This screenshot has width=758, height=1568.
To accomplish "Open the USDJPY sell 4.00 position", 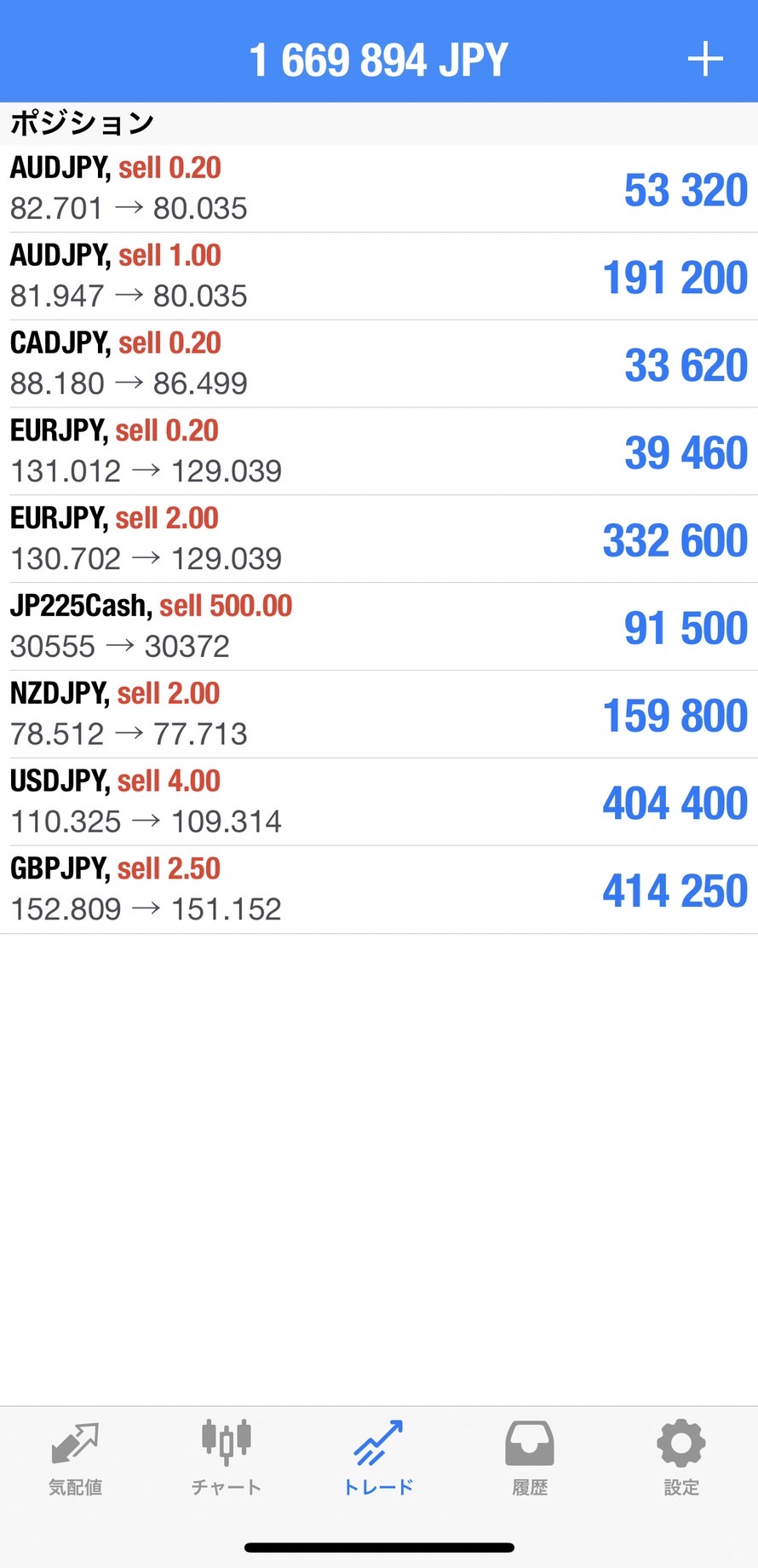I will pyautogui.click(x=379, y=803).
